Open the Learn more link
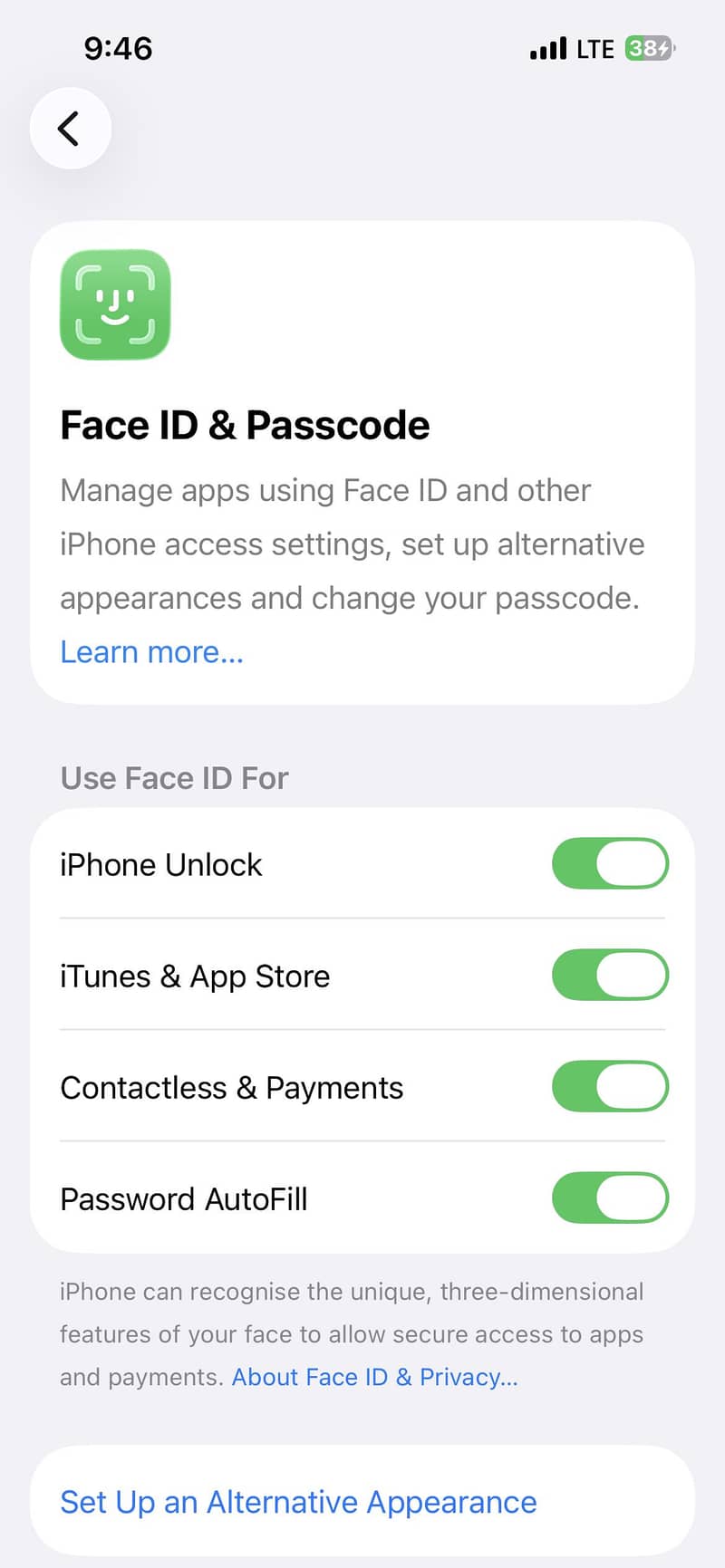Image resolution: width=725 pixels, height=1568 pixels. pyautogui.click(x=151, y=651)
